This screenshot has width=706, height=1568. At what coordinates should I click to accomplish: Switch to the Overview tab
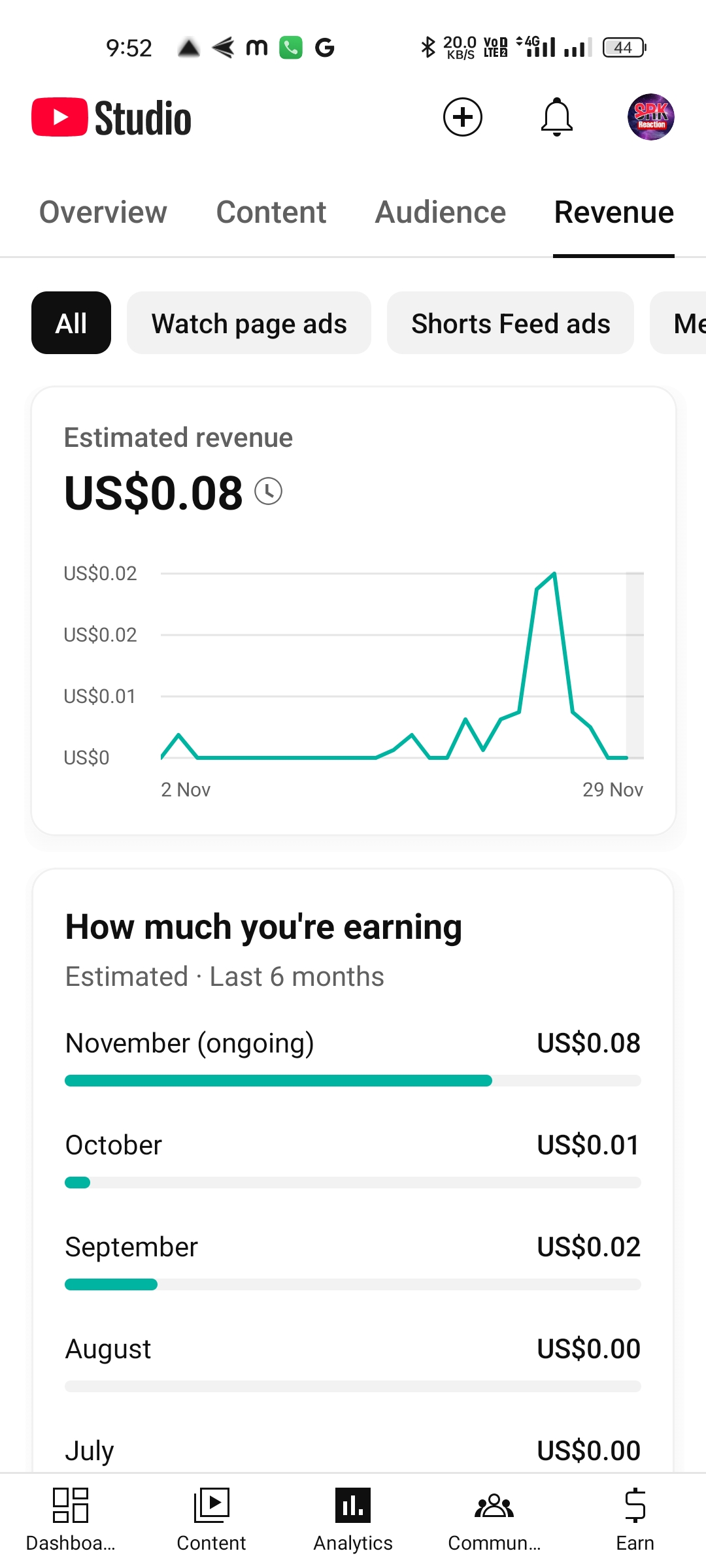[x=103, y=212]
